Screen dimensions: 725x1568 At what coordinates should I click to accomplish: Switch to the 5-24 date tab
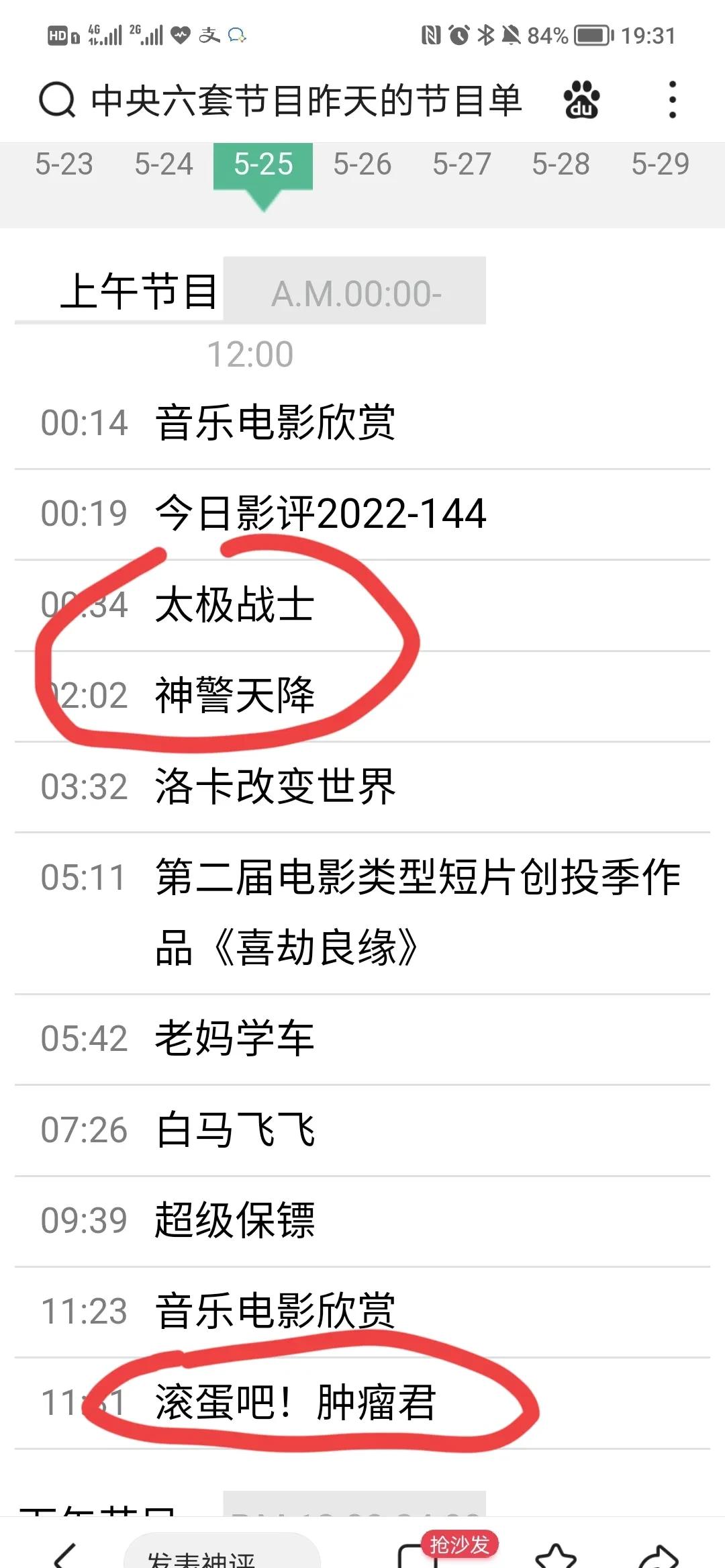(x=163, y=164)
